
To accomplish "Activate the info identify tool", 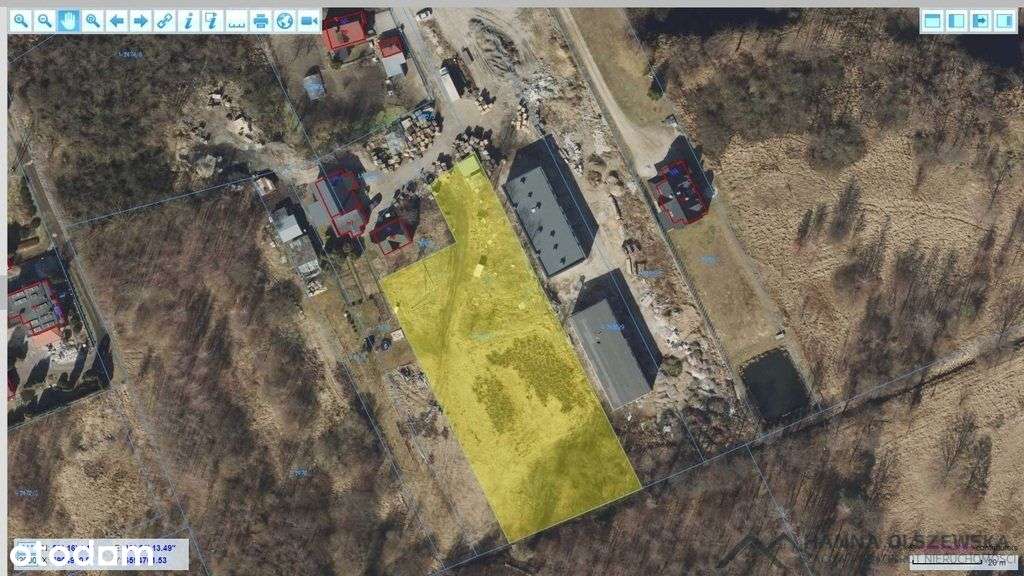I will pyautogui.click(x=188, y=20).
